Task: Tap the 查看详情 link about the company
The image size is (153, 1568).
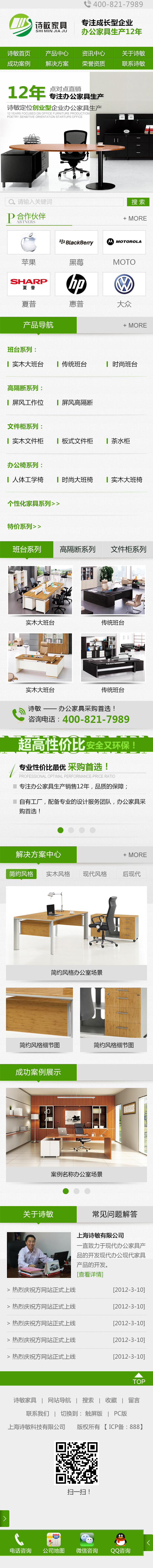Action: (90, 1274)
